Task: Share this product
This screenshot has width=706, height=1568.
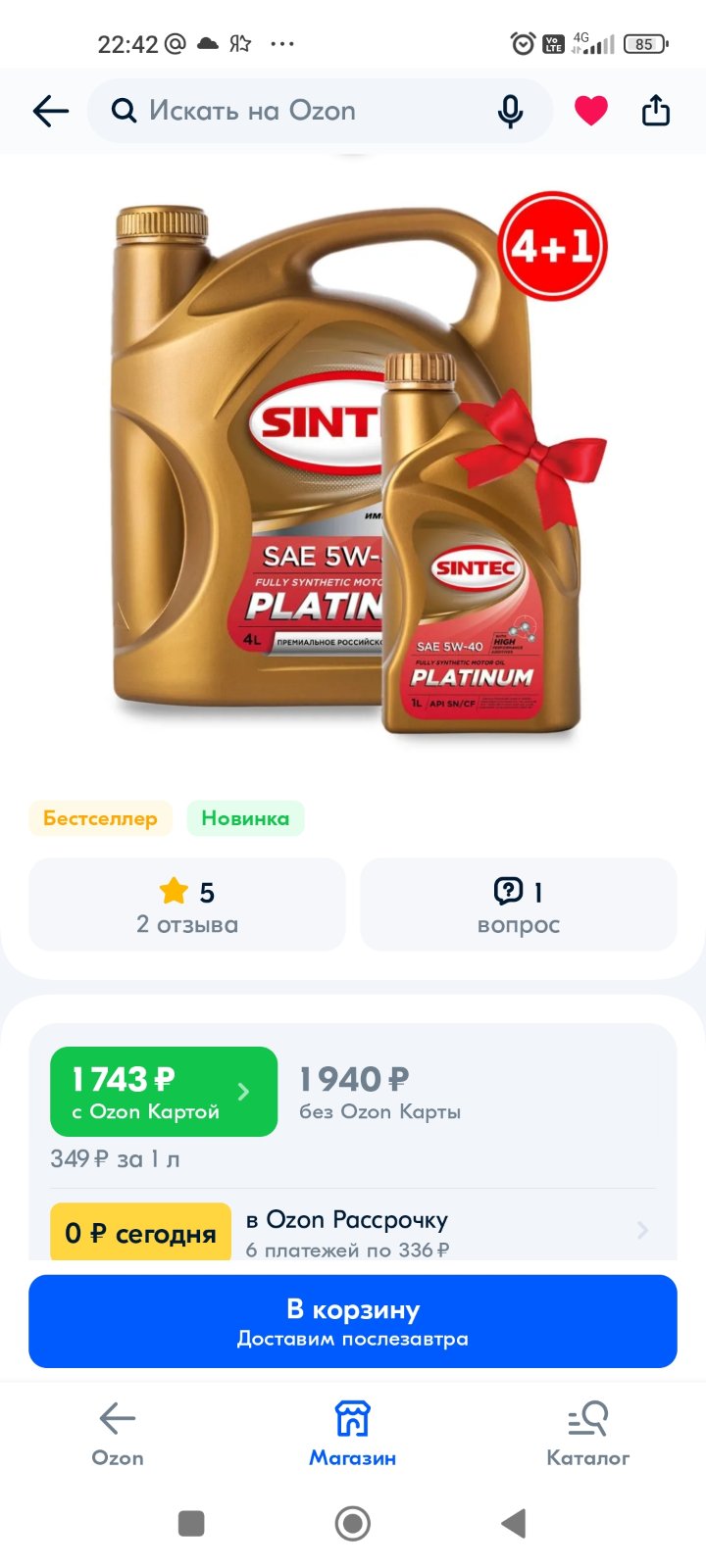Action: [656, 111]
